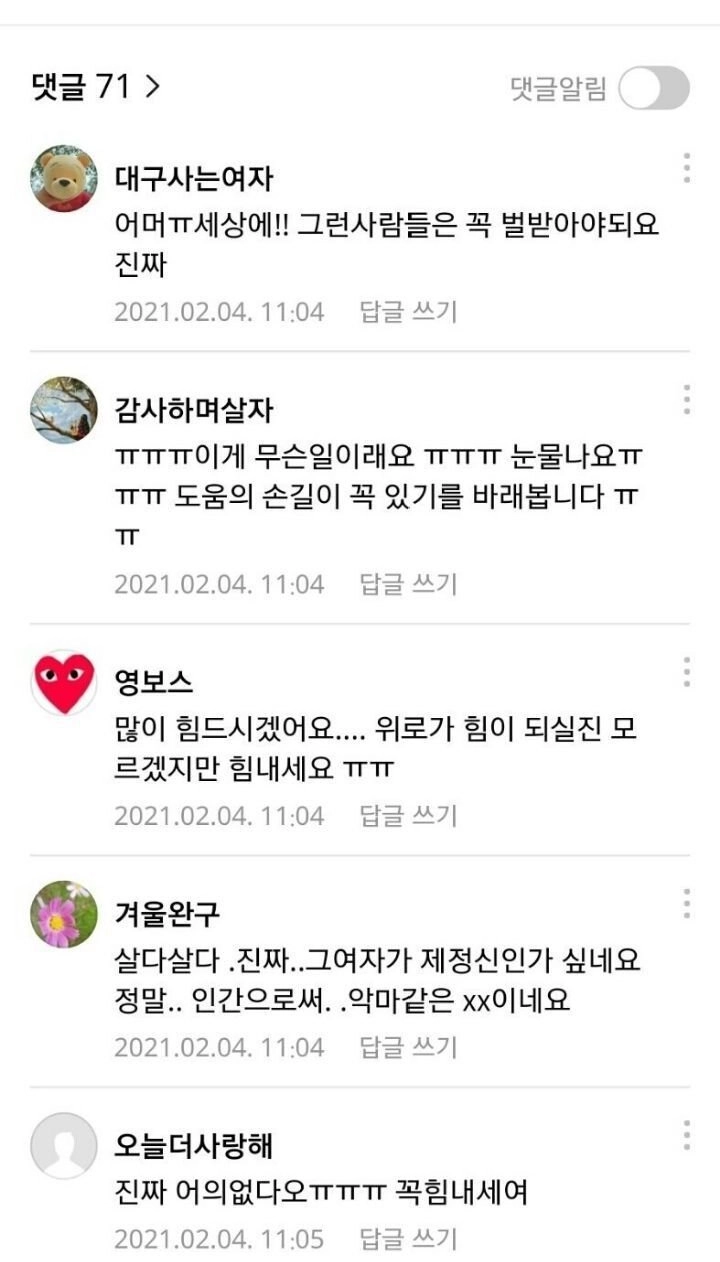Open overflow menu on 영보스's comment
720x1262 pixels.
686,672
